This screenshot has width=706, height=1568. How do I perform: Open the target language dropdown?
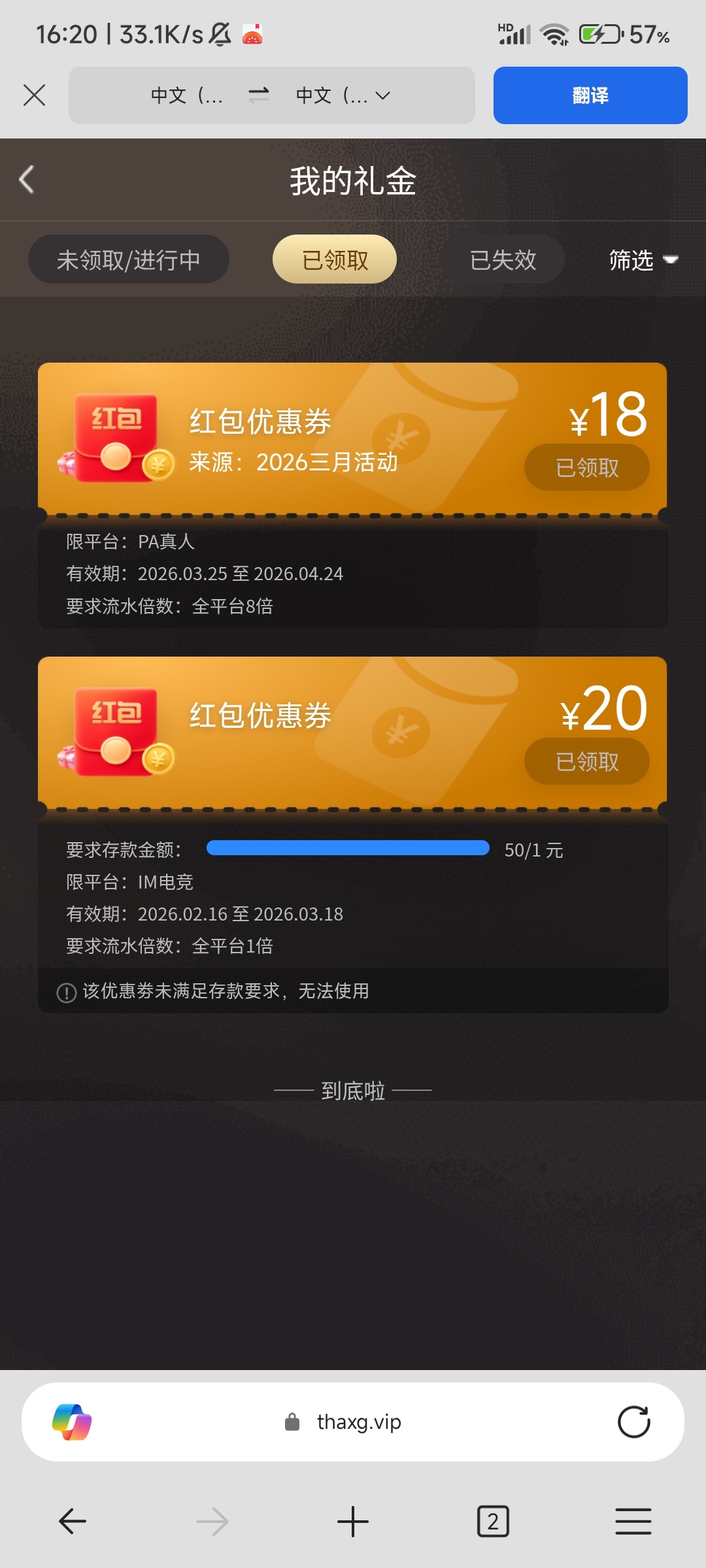[x=343, y=95]
